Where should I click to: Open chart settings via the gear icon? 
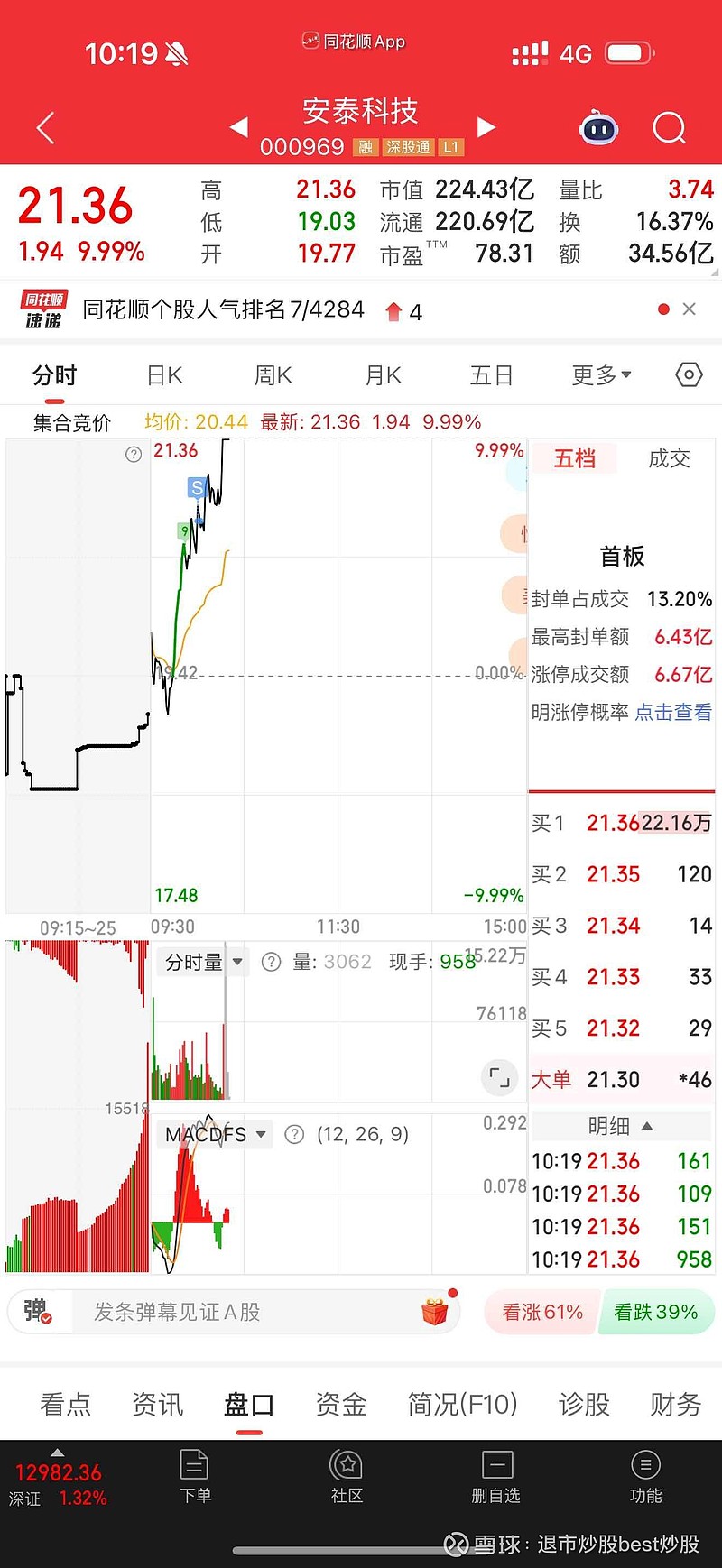[x=688, y=374]
